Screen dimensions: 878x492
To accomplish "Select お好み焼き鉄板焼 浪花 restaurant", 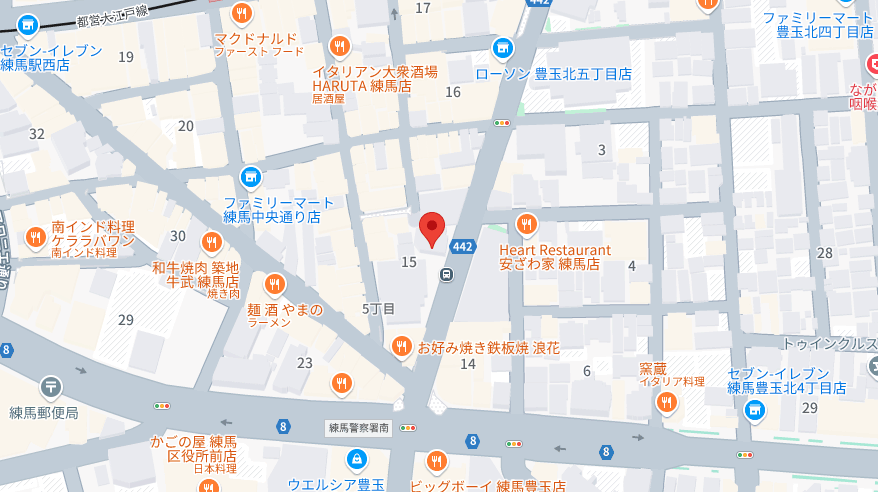I will tap(401, 347).
